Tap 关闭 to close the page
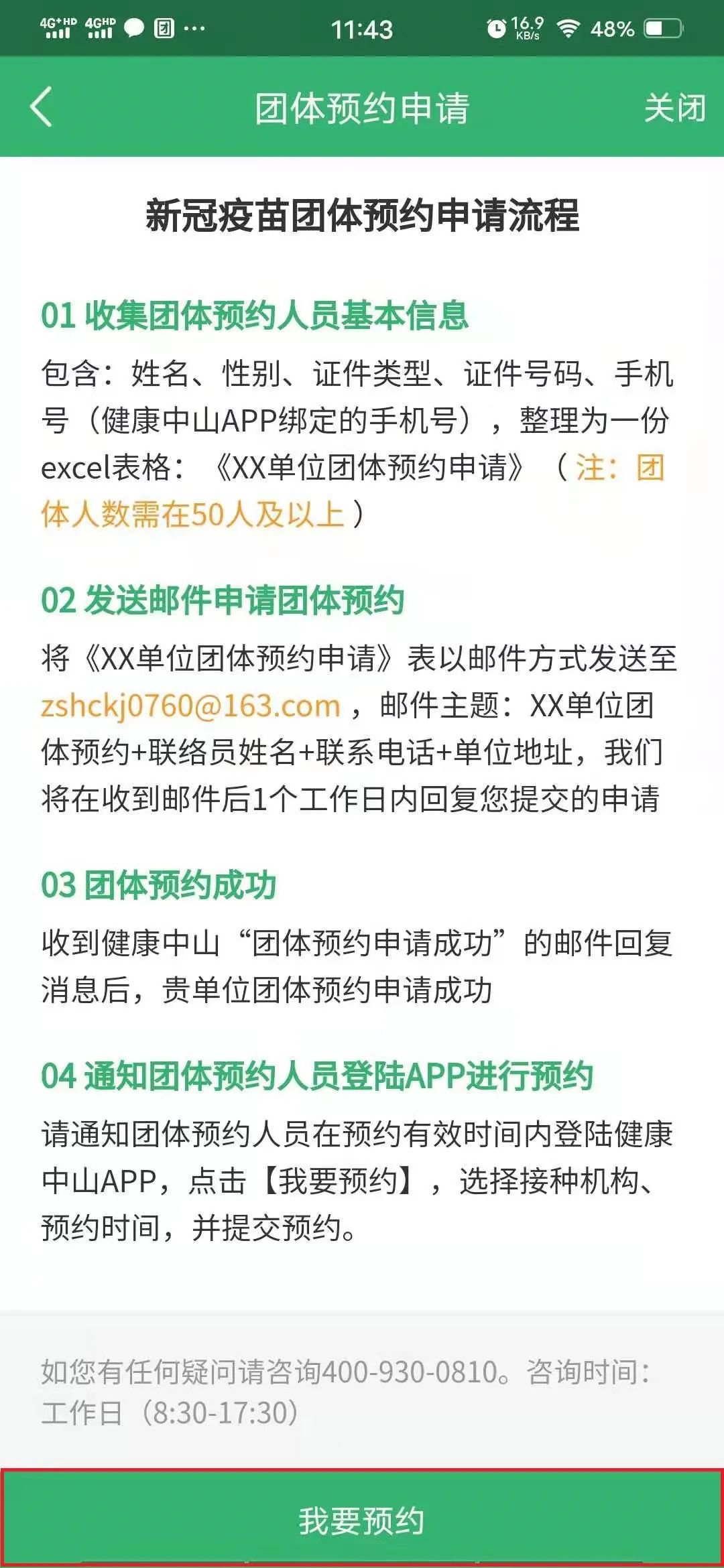Viewport: 724px width, 1568px height. click(x=674, y=108)
